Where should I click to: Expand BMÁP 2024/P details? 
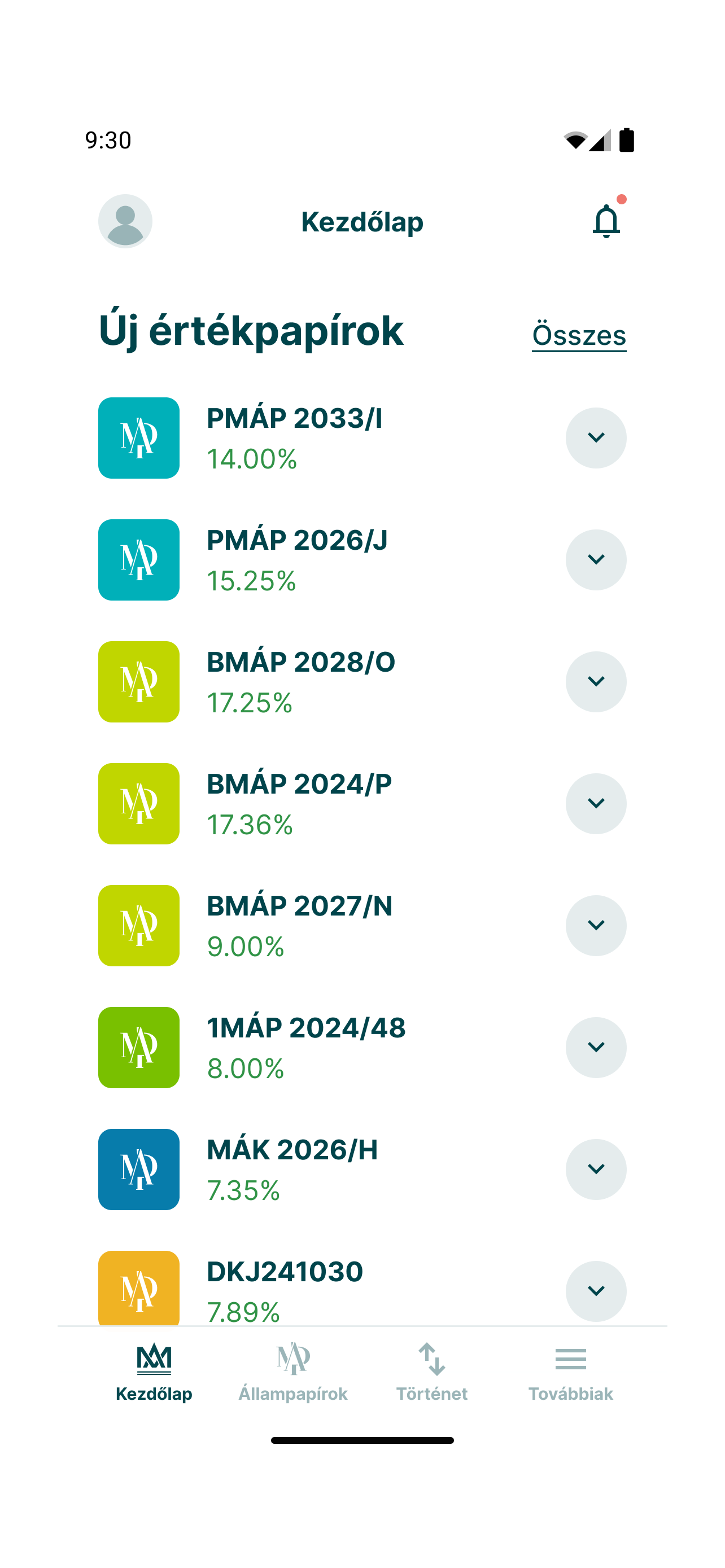click(x=596, y=804)
